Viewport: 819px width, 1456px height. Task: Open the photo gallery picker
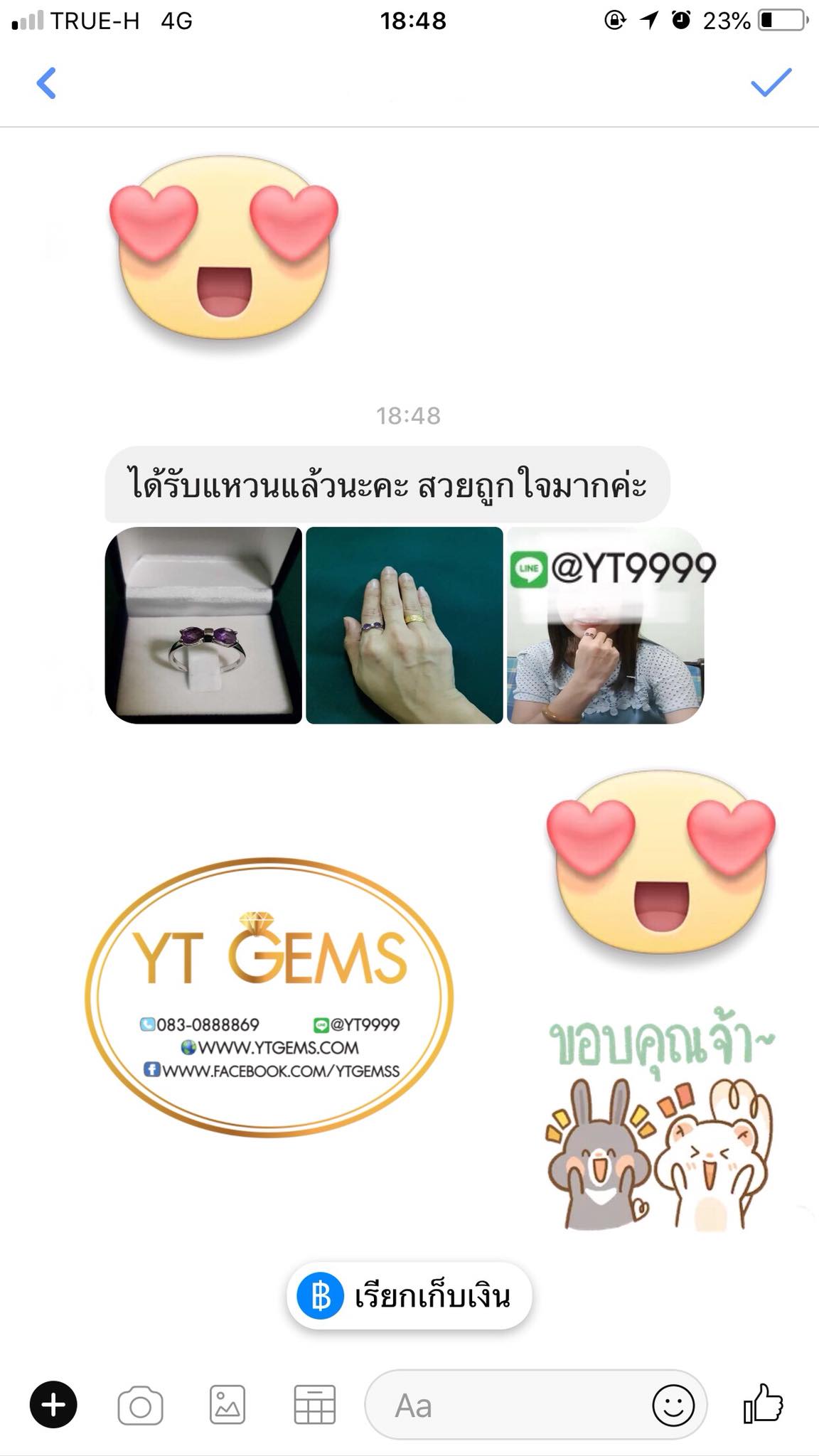(227, 1405)
